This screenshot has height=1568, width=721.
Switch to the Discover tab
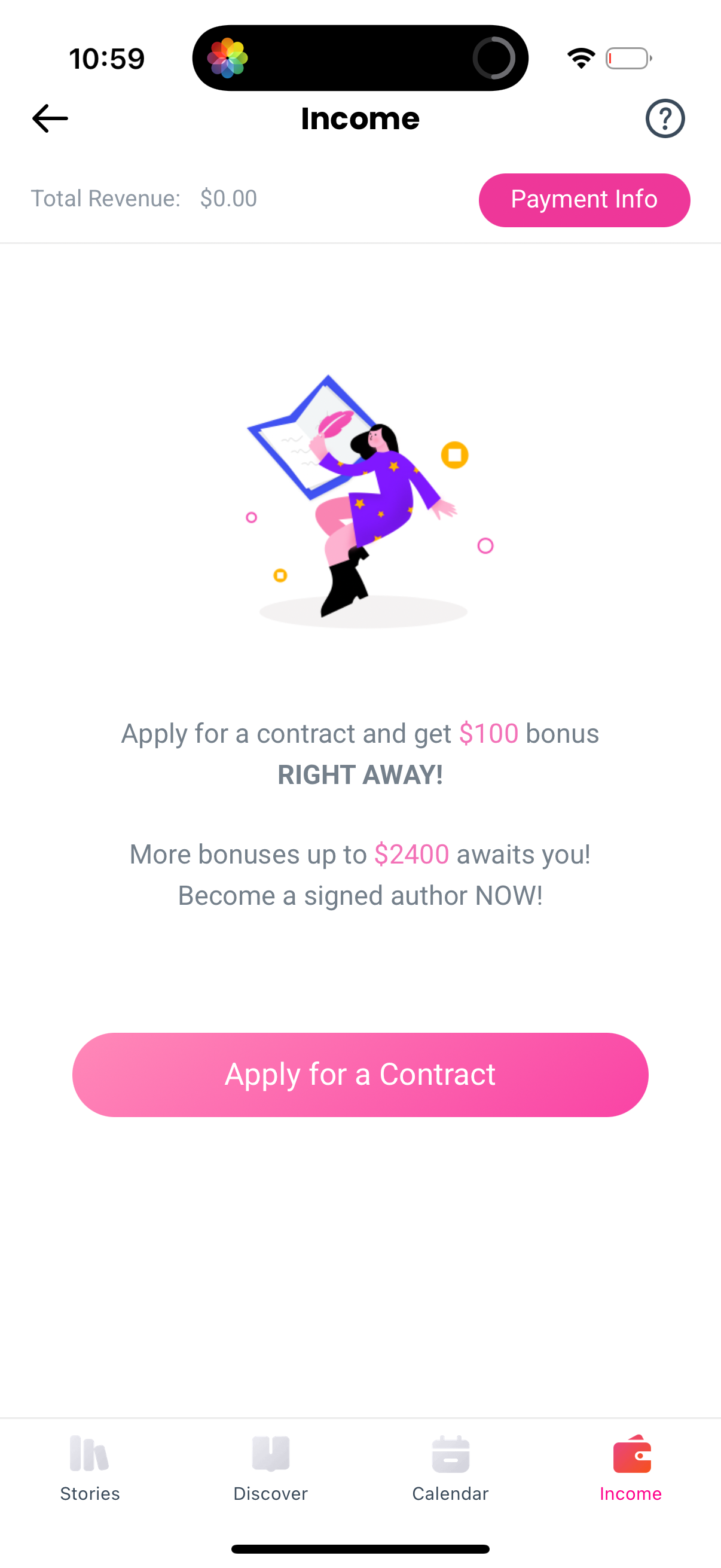[270, 1468]
